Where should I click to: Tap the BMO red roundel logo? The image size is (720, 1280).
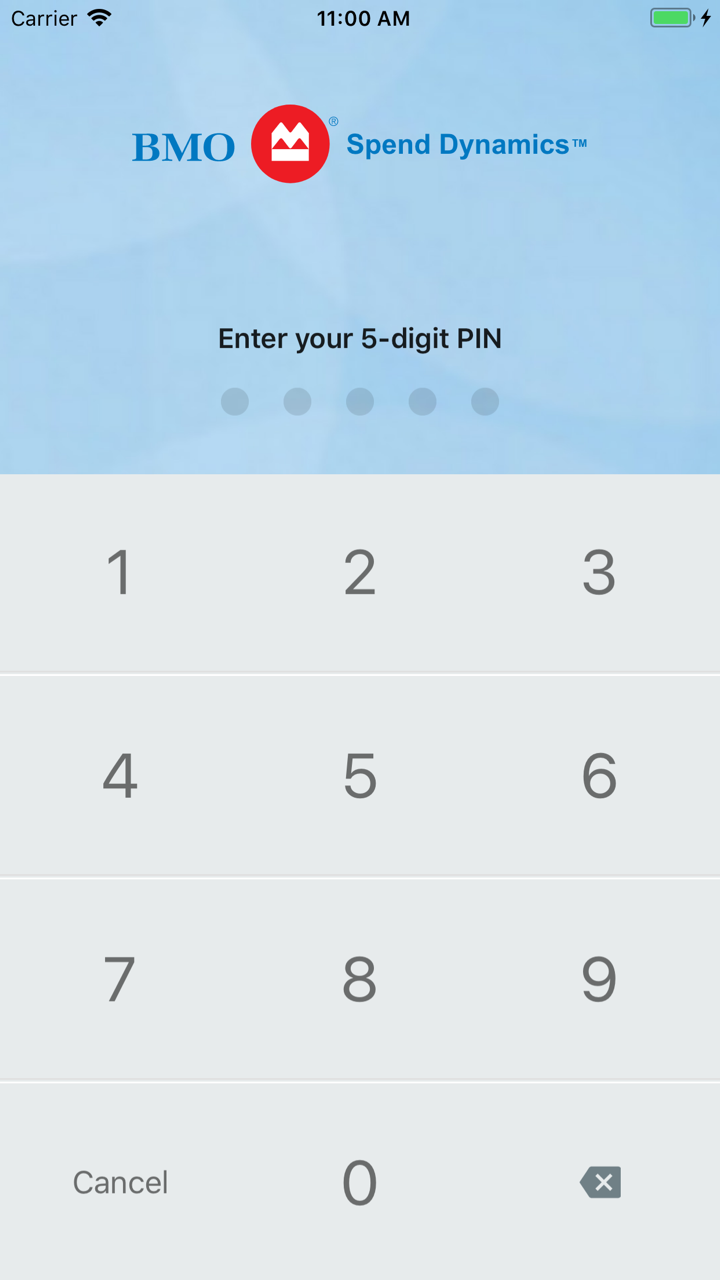tap(289, 143)
